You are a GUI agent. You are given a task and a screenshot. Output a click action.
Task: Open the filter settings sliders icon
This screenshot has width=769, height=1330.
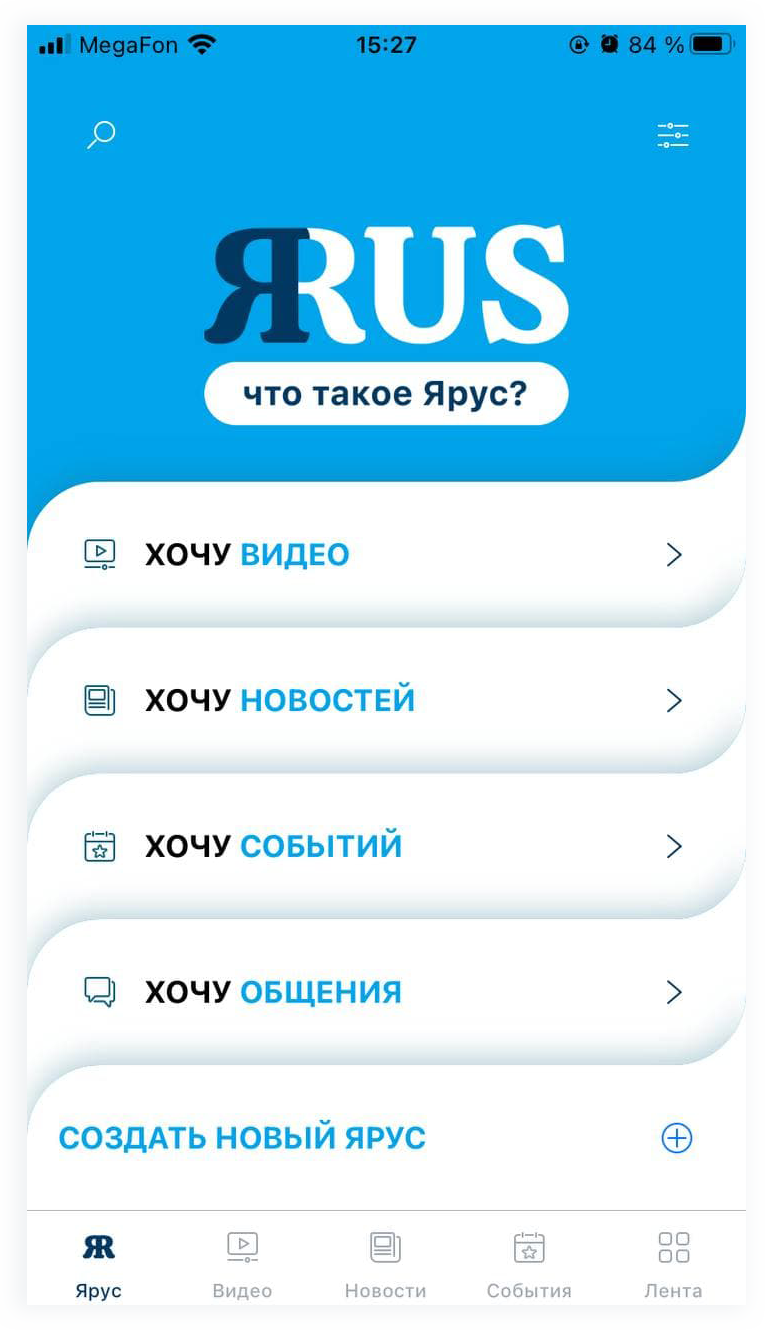click(x=673, y=135)
